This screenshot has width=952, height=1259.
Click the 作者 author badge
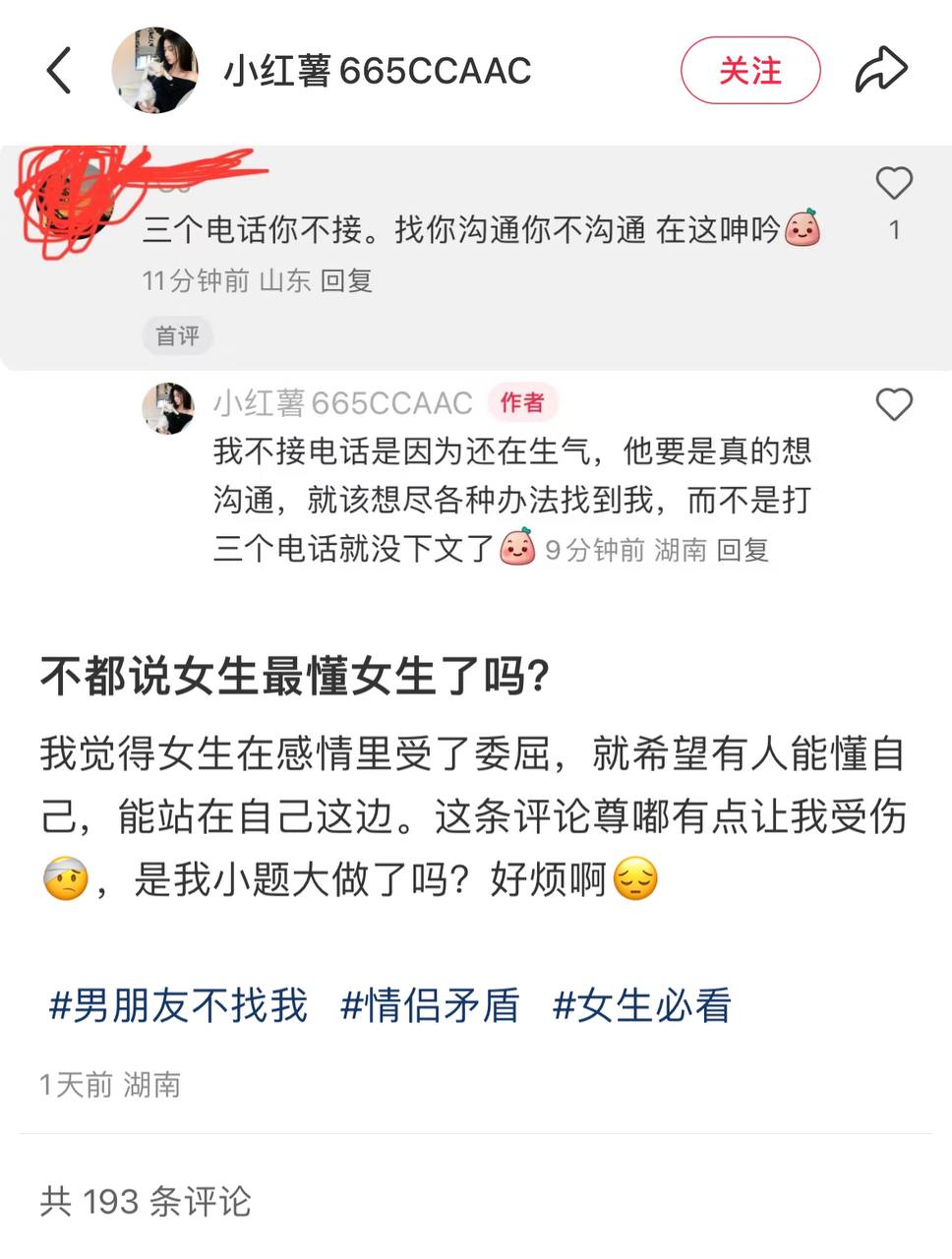[x=520, y=403]
